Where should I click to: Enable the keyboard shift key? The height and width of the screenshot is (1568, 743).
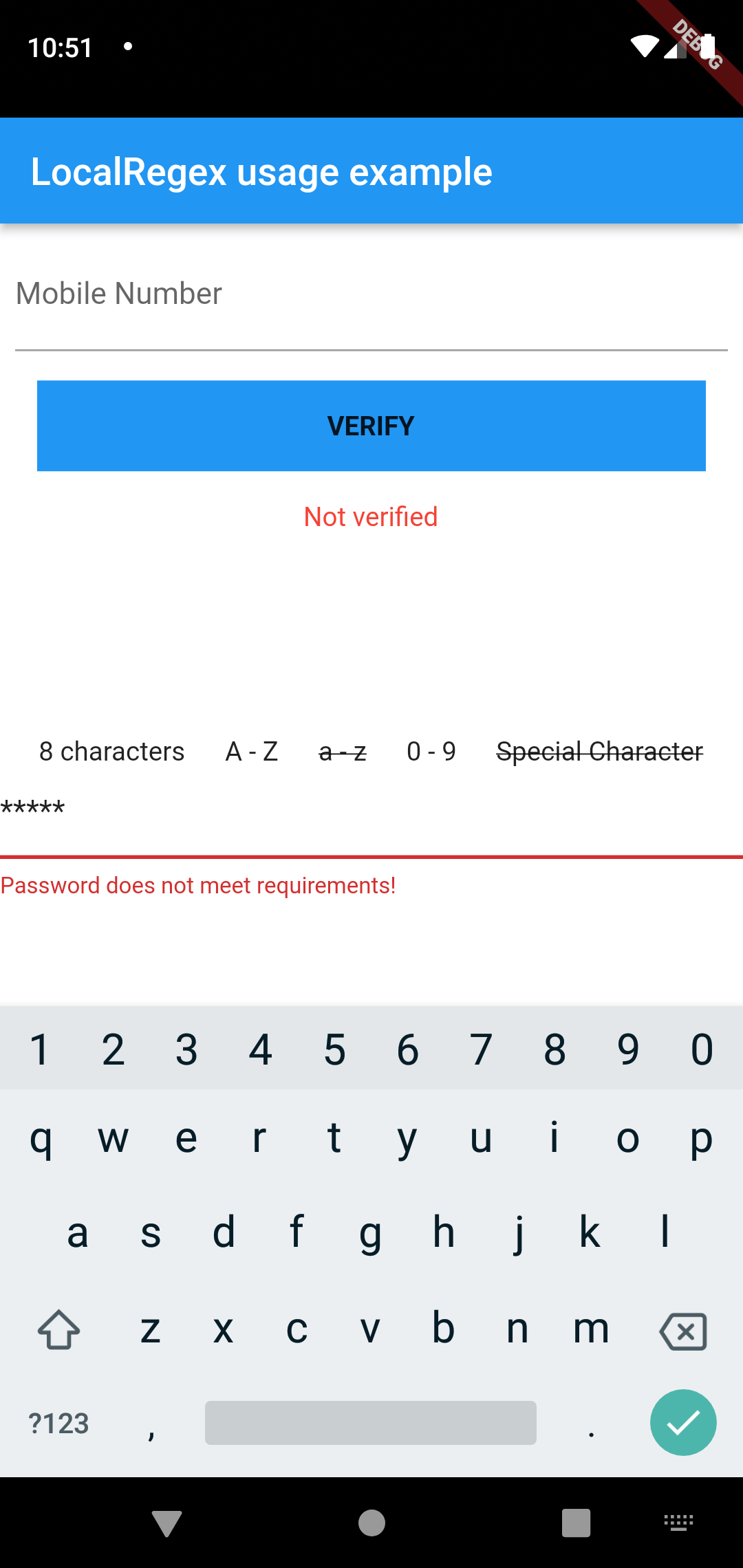point(59,1329)
